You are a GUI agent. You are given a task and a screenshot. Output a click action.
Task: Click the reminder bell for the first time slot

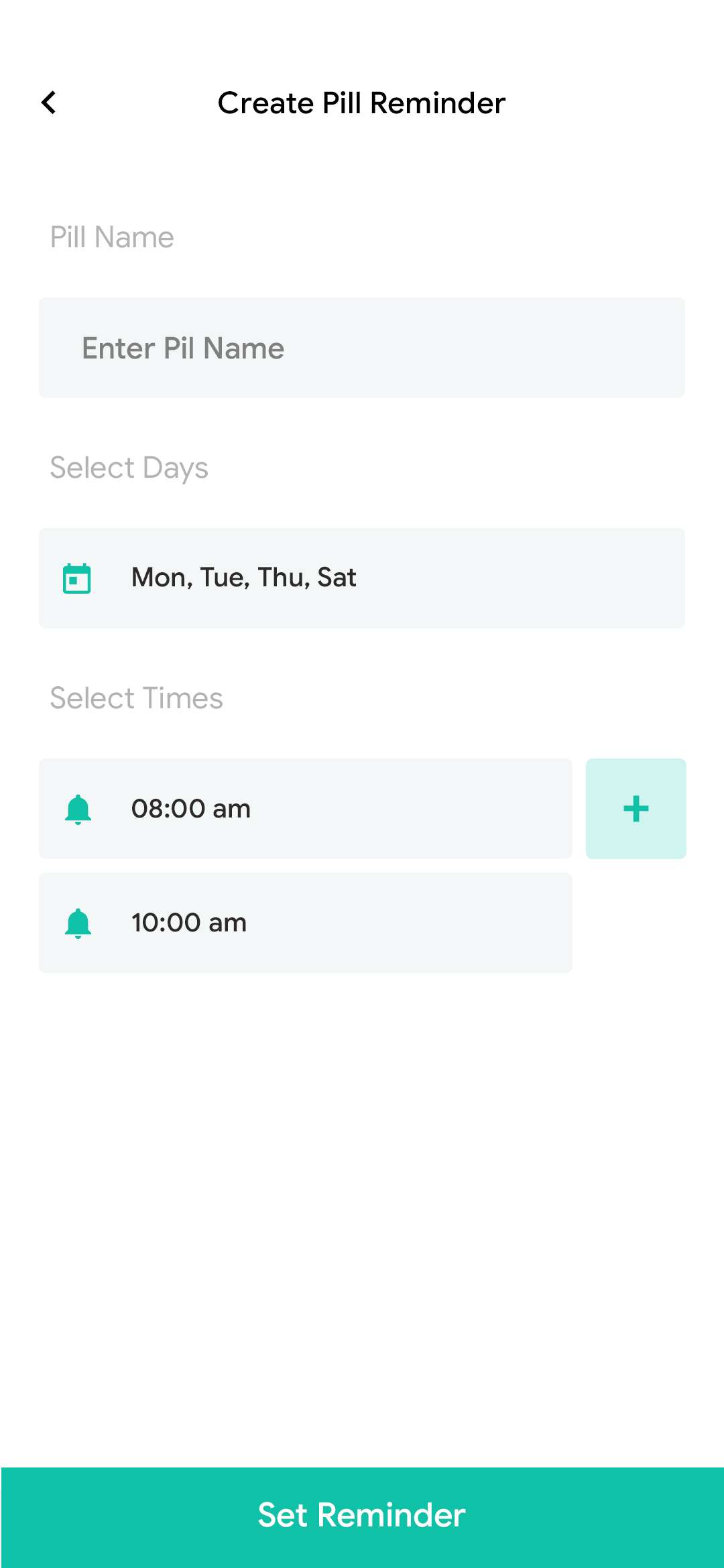click(77, 809)
